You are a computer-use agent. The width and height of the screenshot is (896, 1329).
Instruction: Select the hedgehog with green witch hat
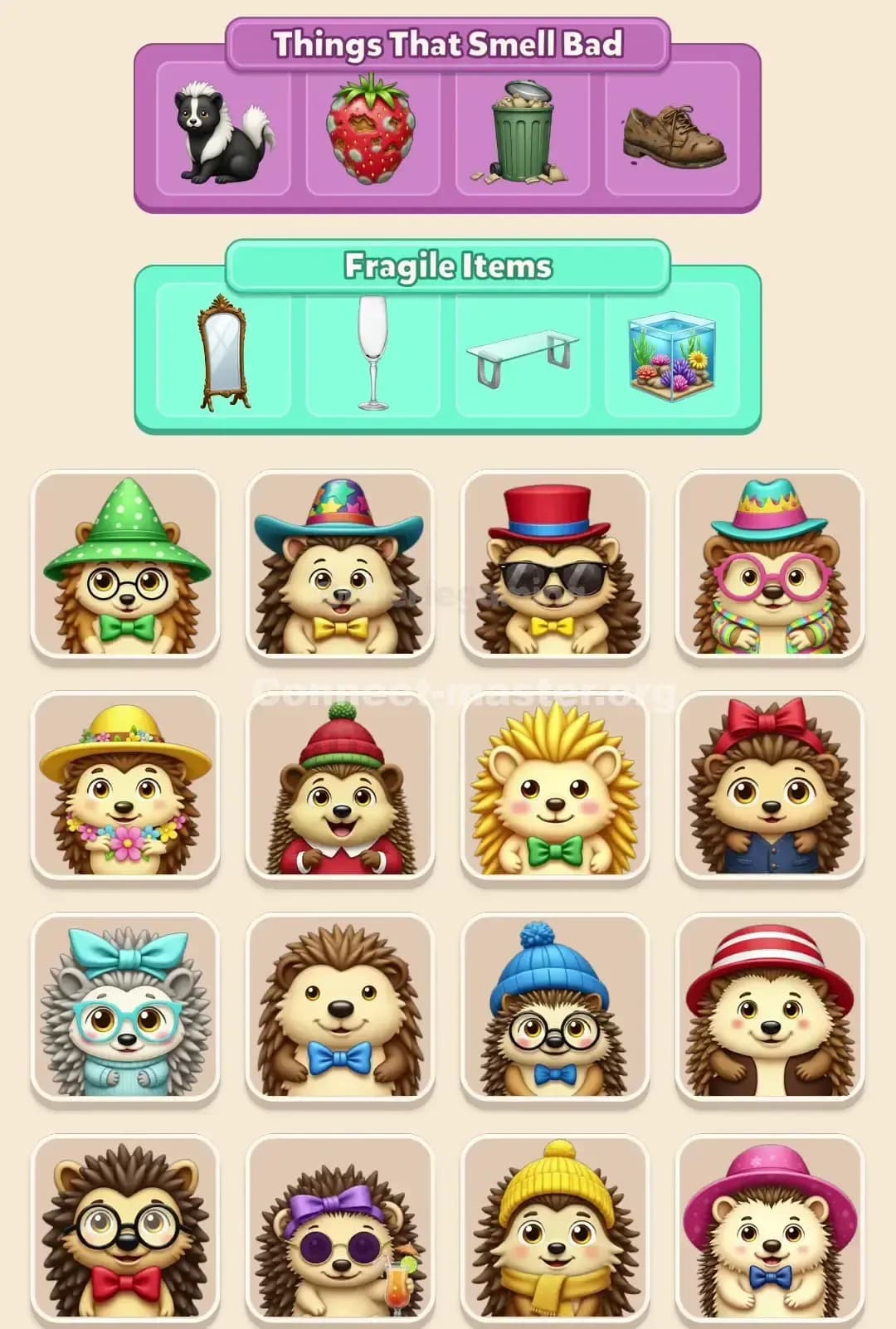[124, 564]
